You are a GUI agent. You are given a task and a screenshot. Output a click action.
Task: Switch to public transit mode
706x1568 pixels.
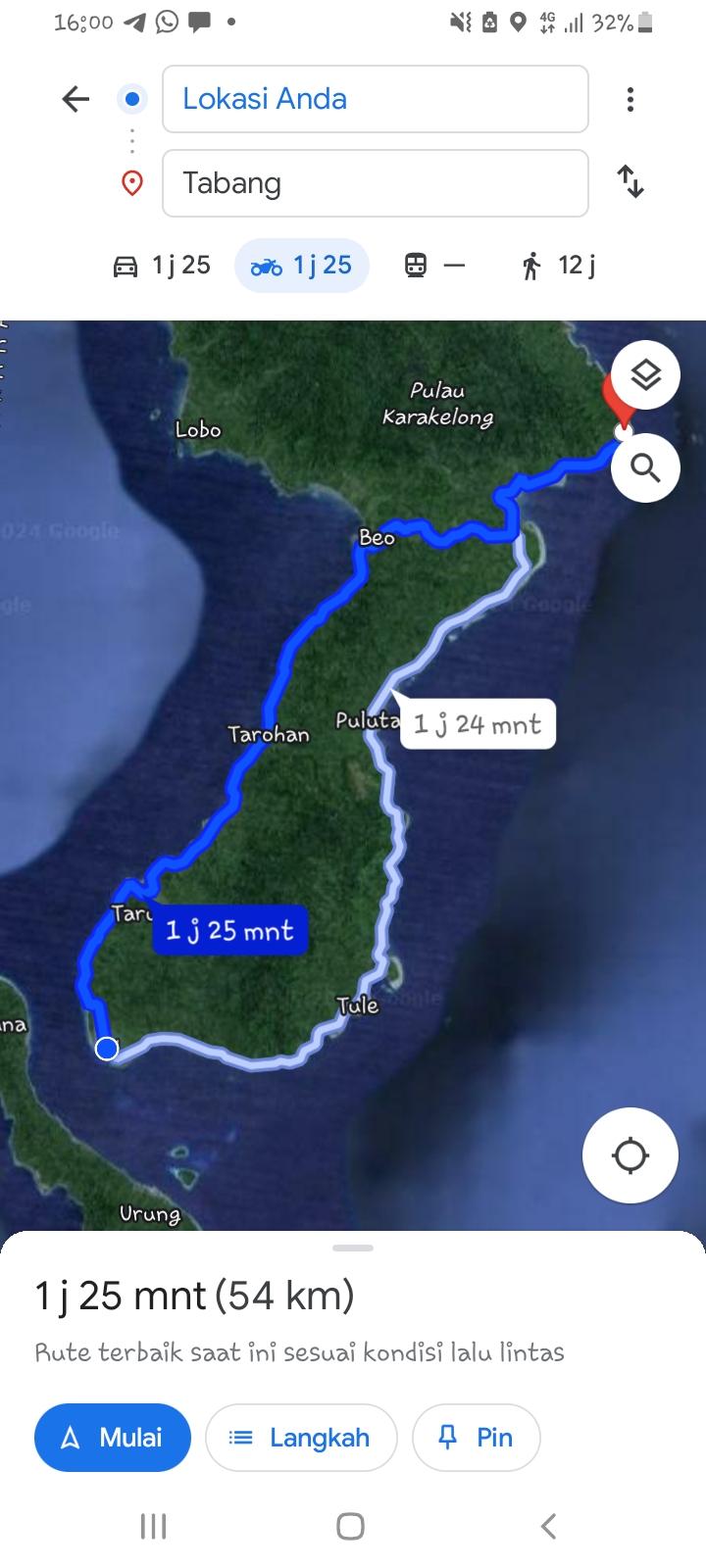point(435,266)
